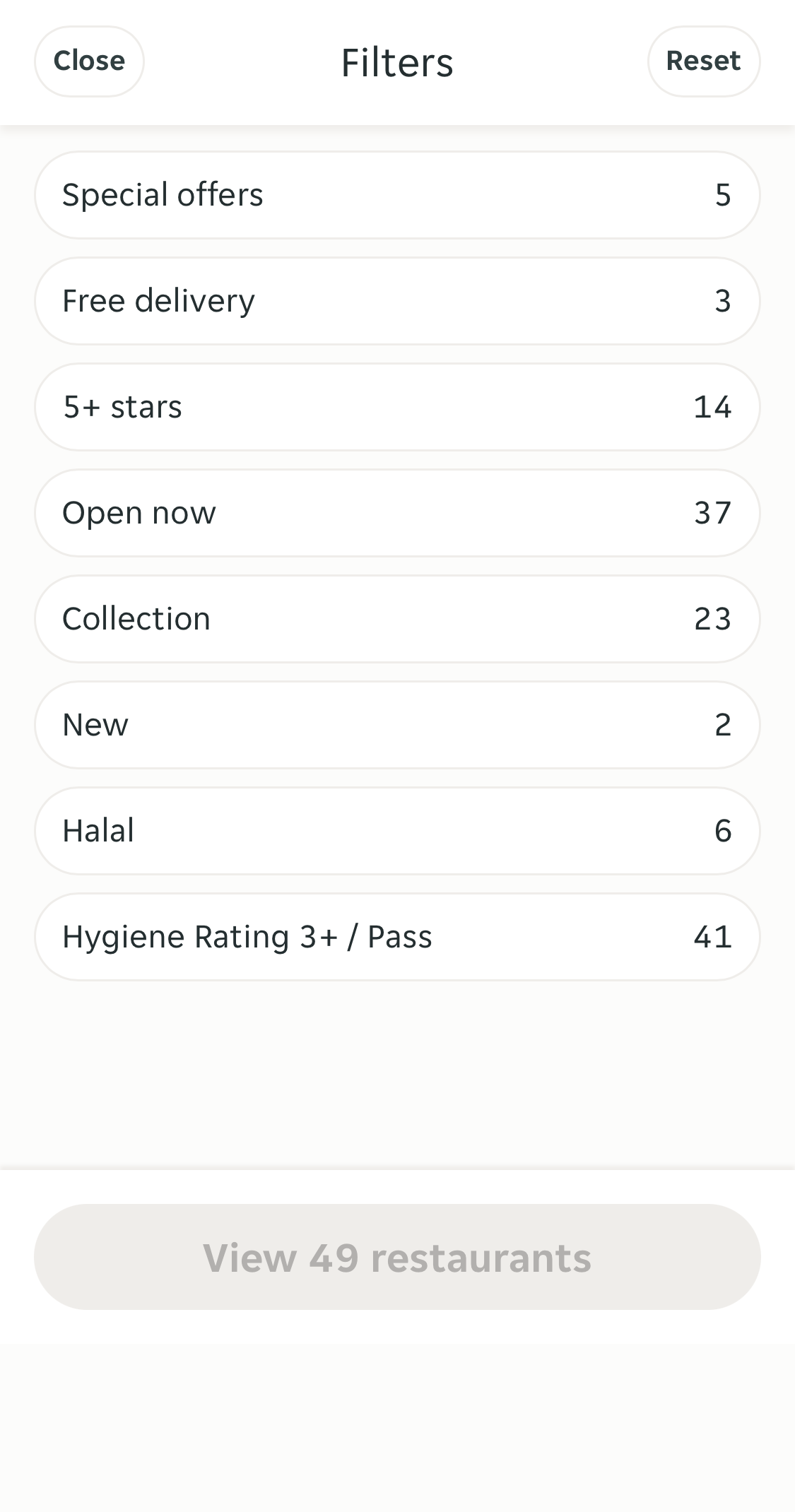
Task: Dismiss filters without applying changes
Action: [88, 61]
